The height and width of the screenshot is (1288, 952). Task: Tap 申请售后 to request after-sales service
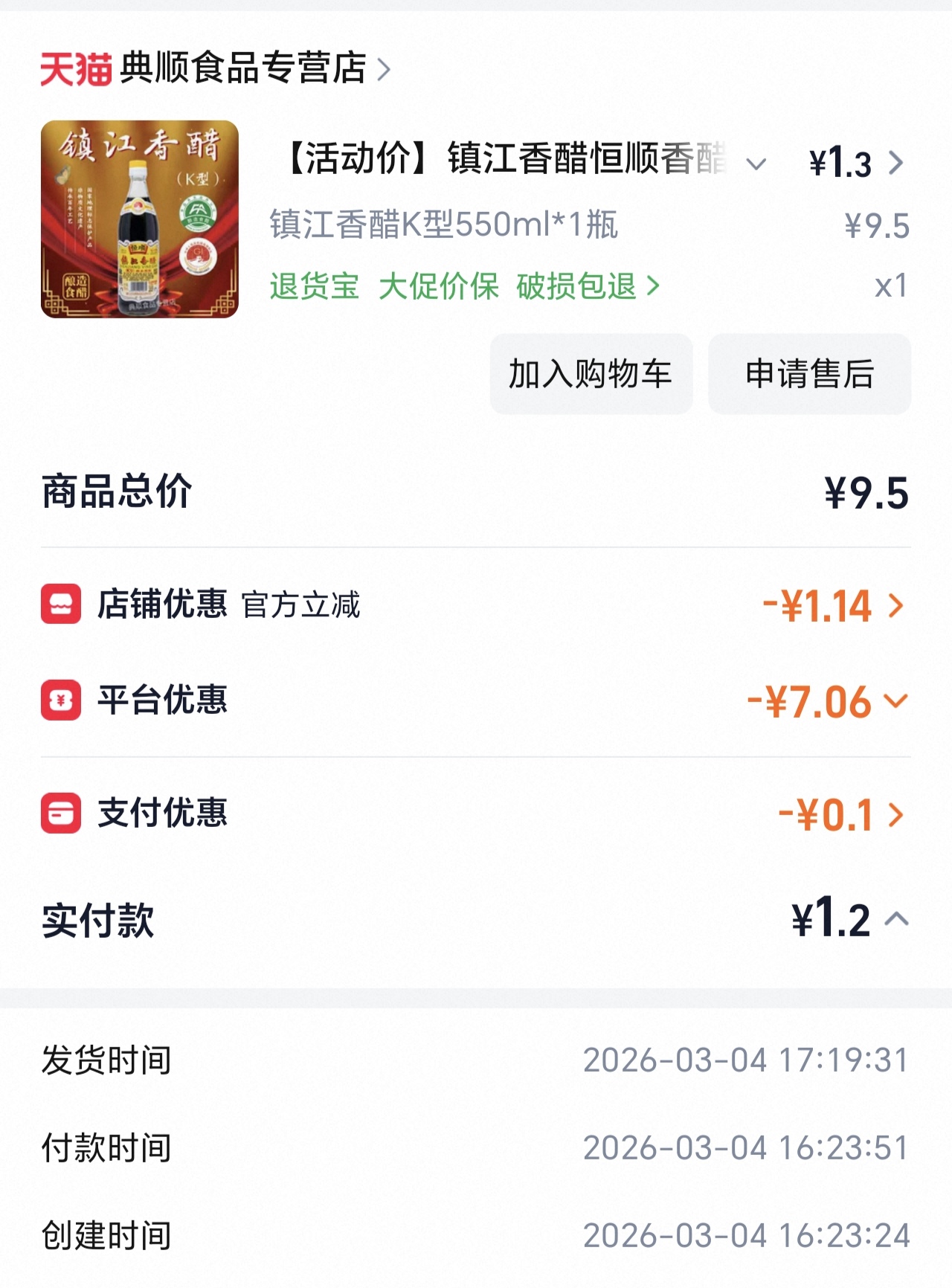click(809, 373)
